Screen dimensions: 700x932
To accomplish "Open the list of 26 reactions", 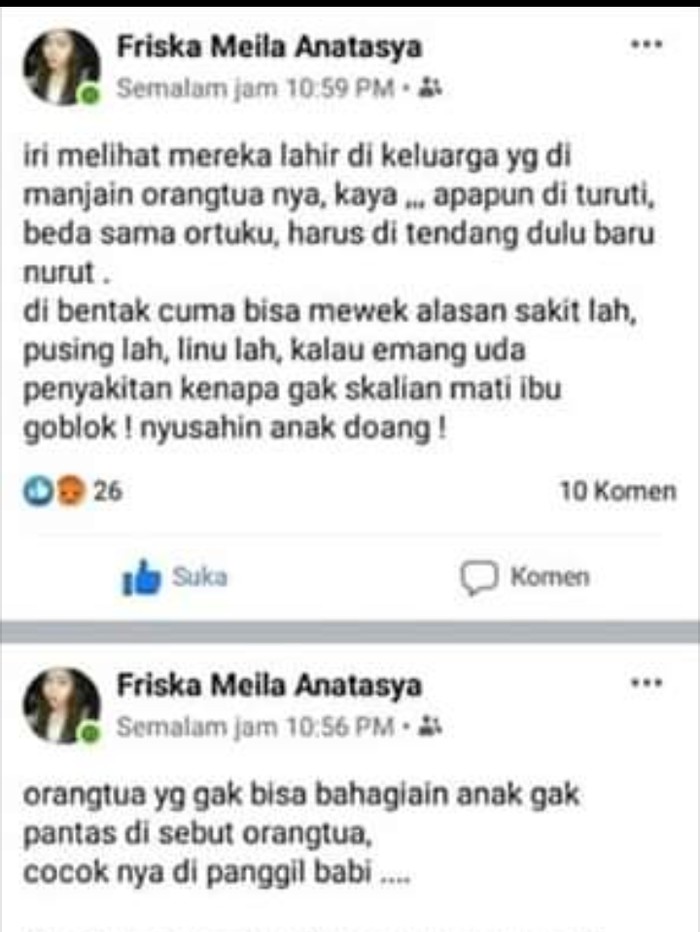I will click(x=71, y=492).
